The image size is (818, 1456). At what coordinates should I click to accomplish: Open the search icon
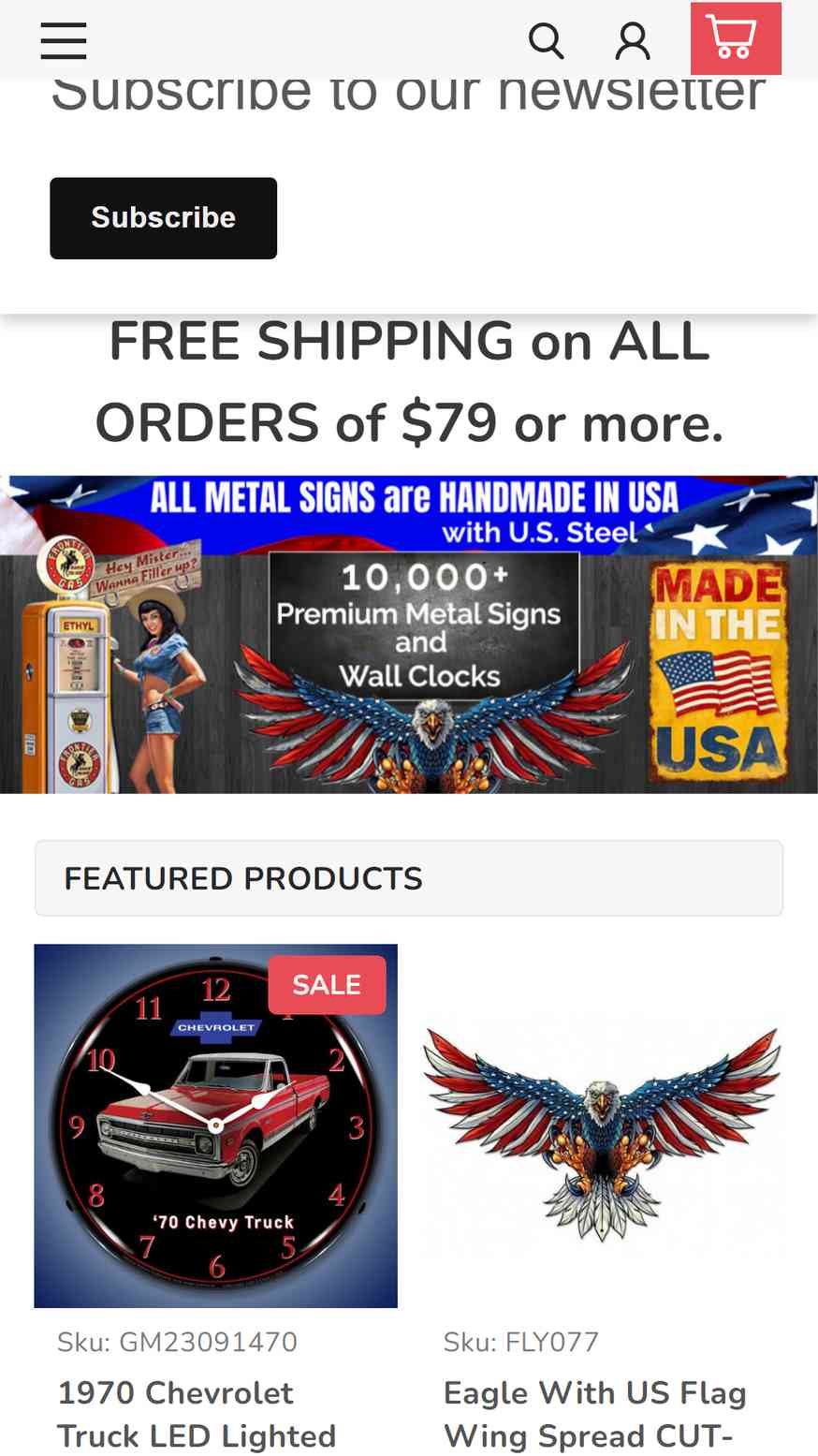[547, 41]
